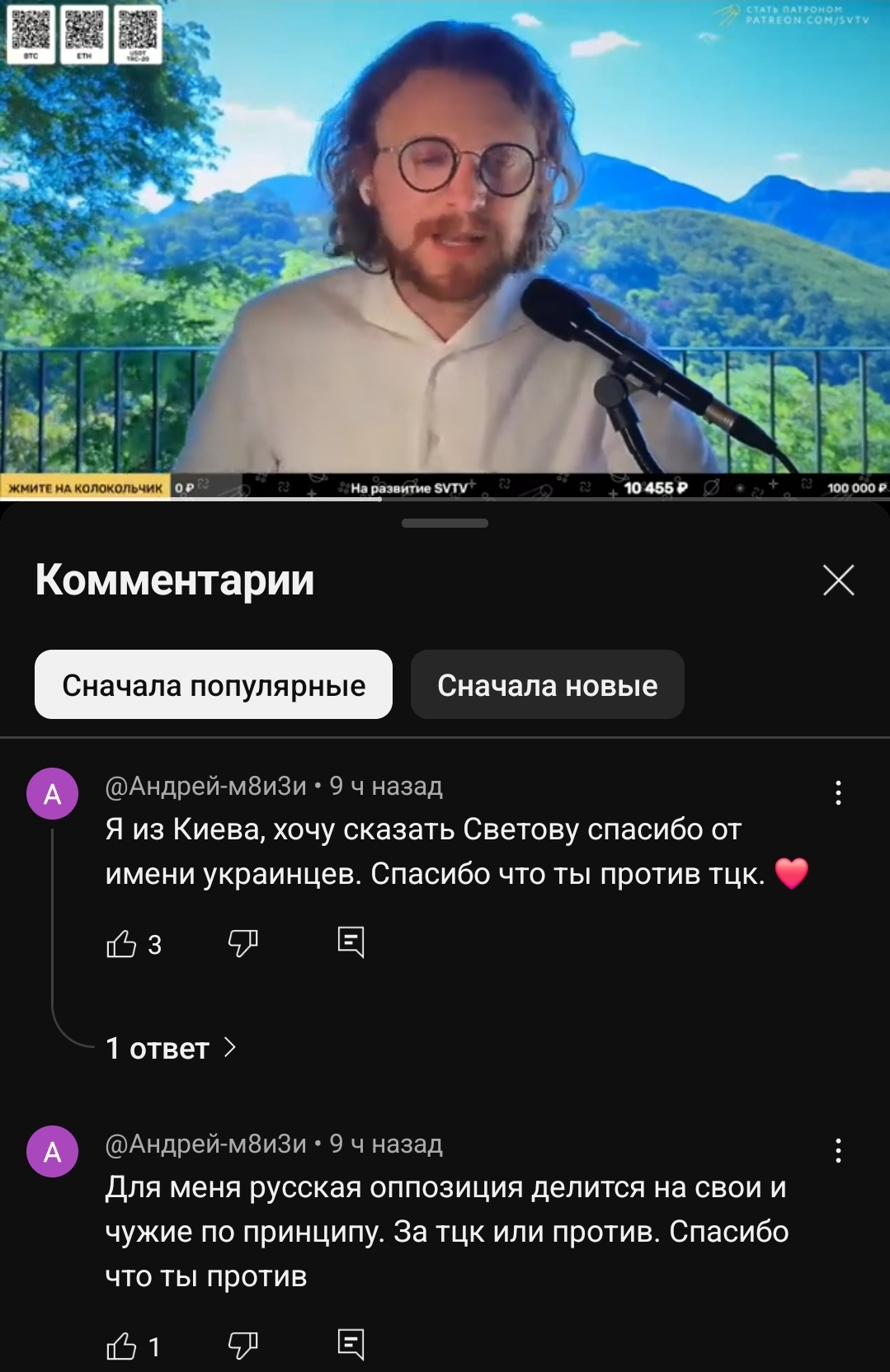The height and width of the screenshot is (1372, 890).
Task: Open the avatar beside the Я из Киева comment
Action: [53, 793]
